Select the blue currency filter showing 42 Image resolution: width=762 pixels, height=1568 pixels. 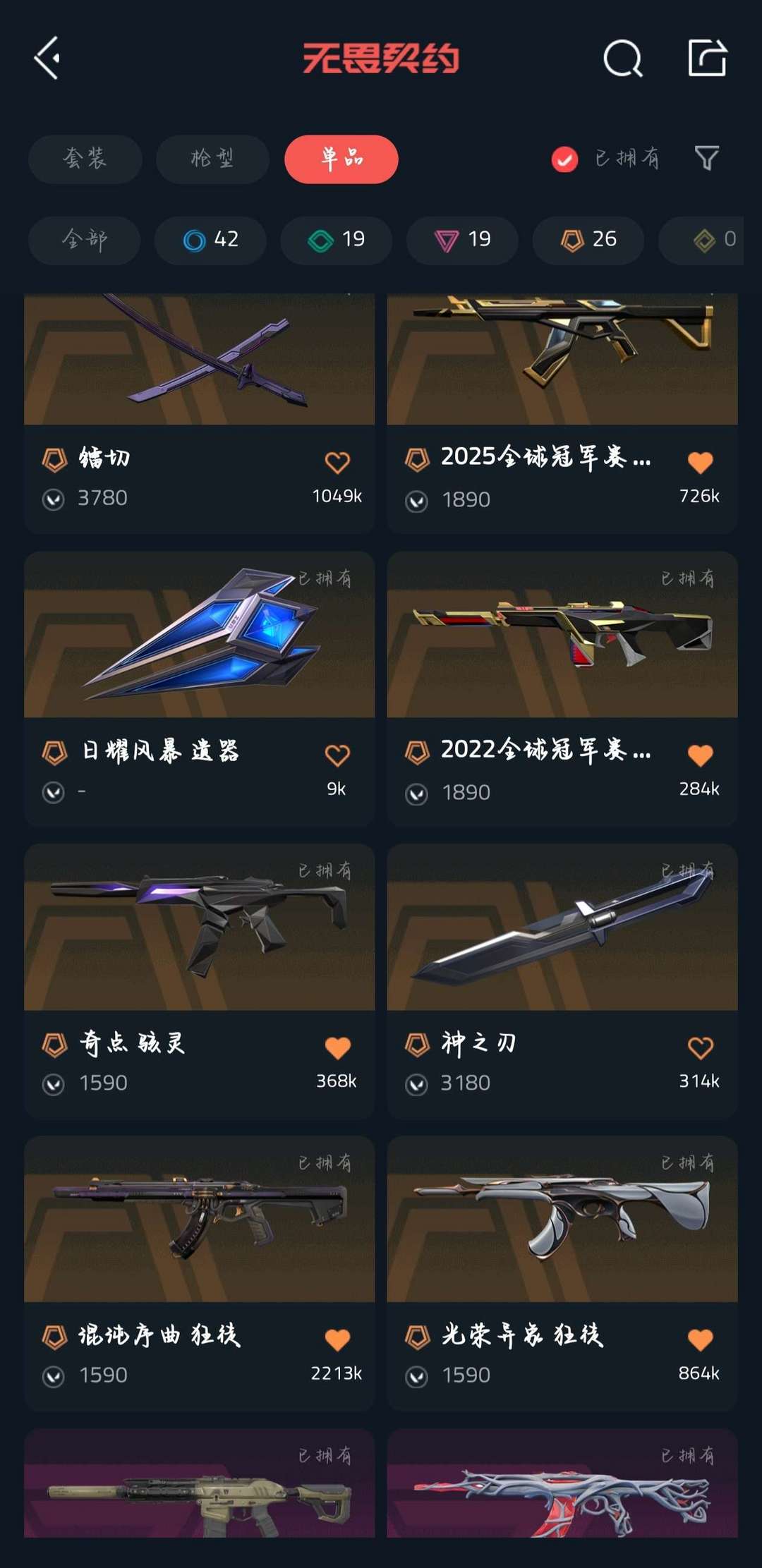pos(210,240)
